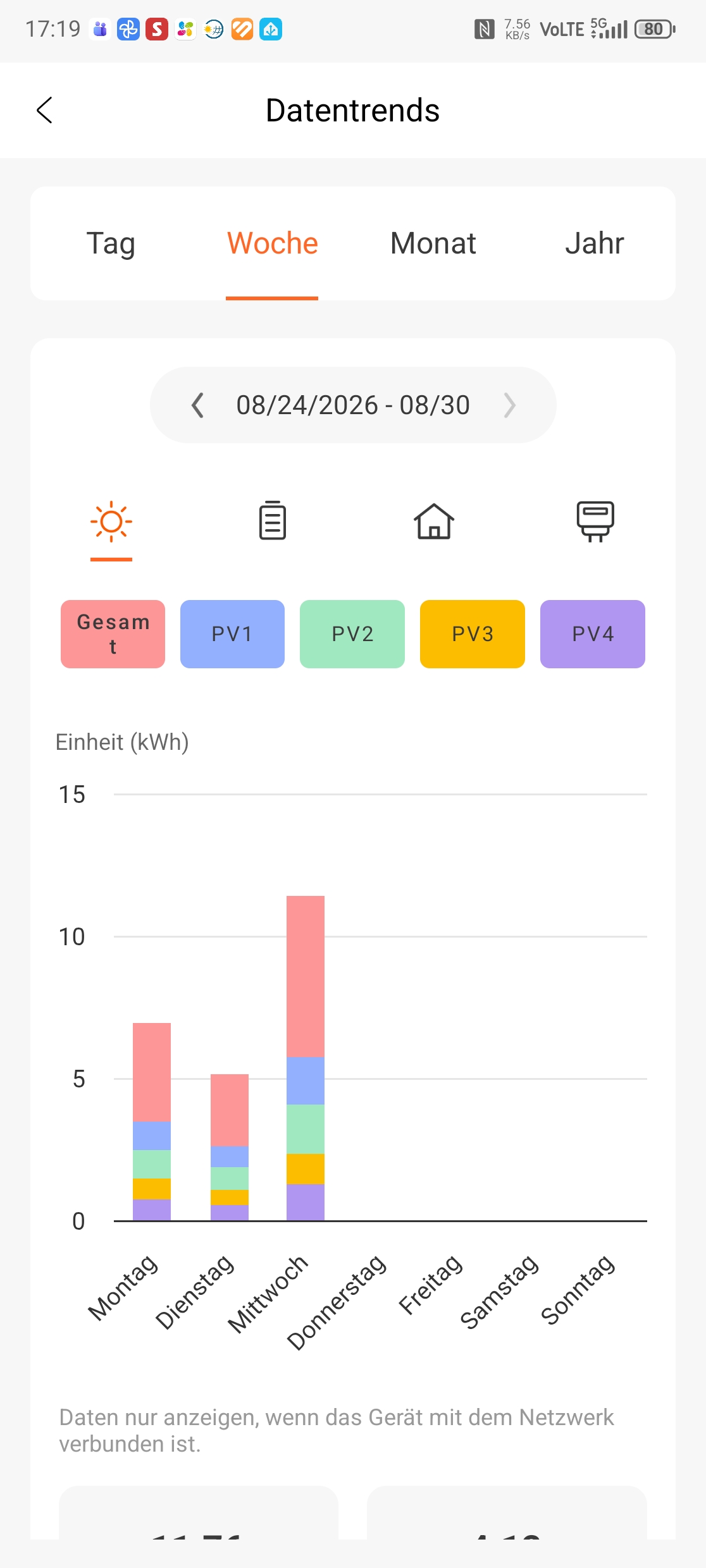Image resolution: width=706 pixels, height=1568 pixels.
Task: Toggle the PV3 series chip
Action: tap(473, 634)
